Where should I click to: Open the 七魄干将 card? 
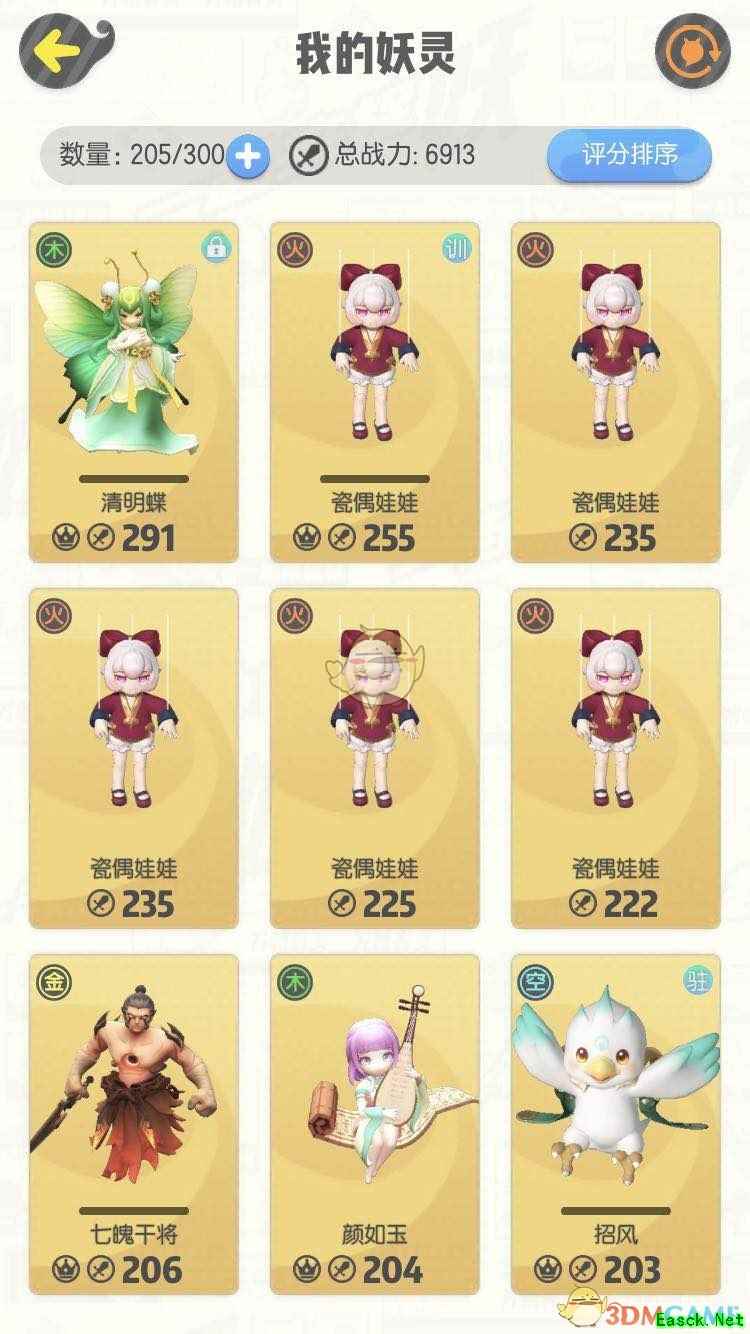click(134, 1124)
